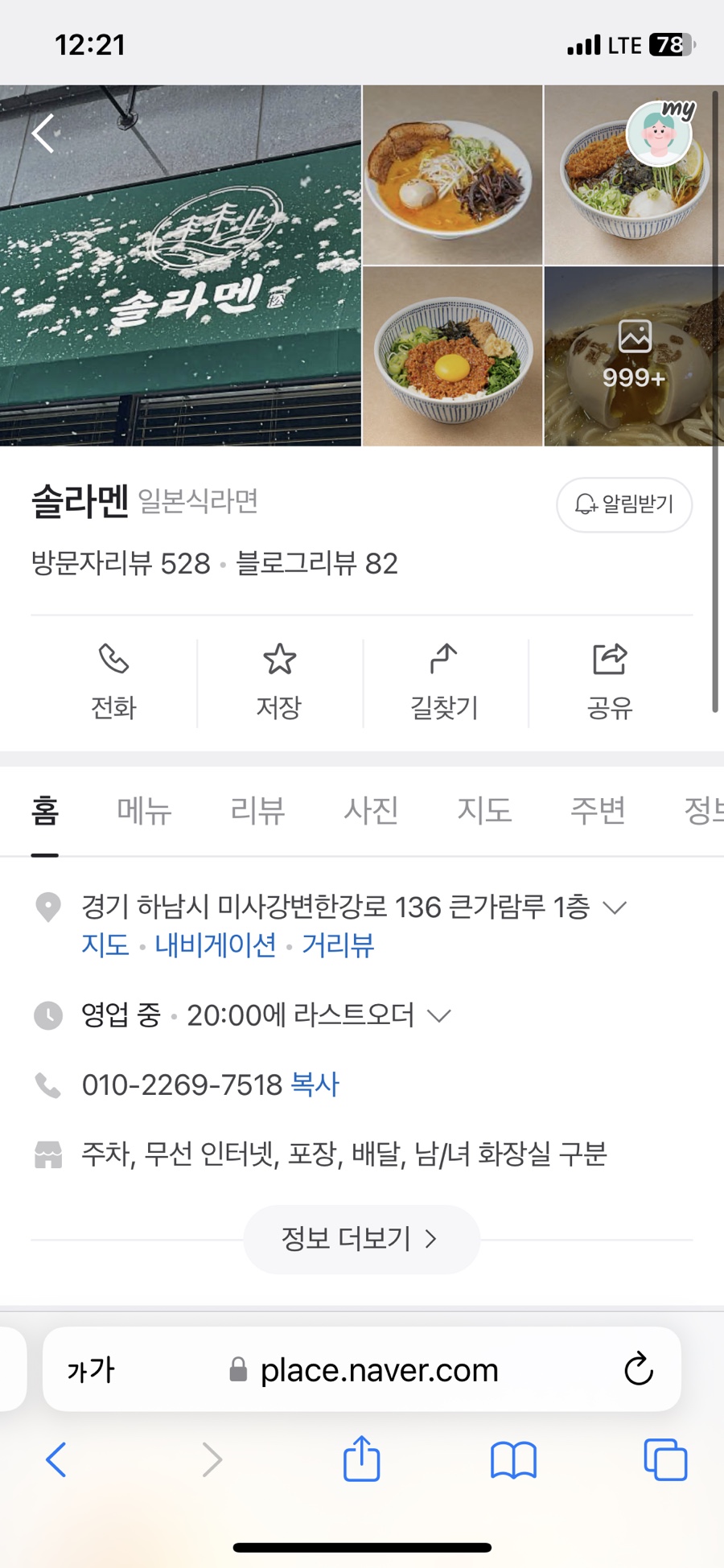Open the 내비게이션 link
The width and height of the screenshot is (724, 1568).
pos(216,945)
